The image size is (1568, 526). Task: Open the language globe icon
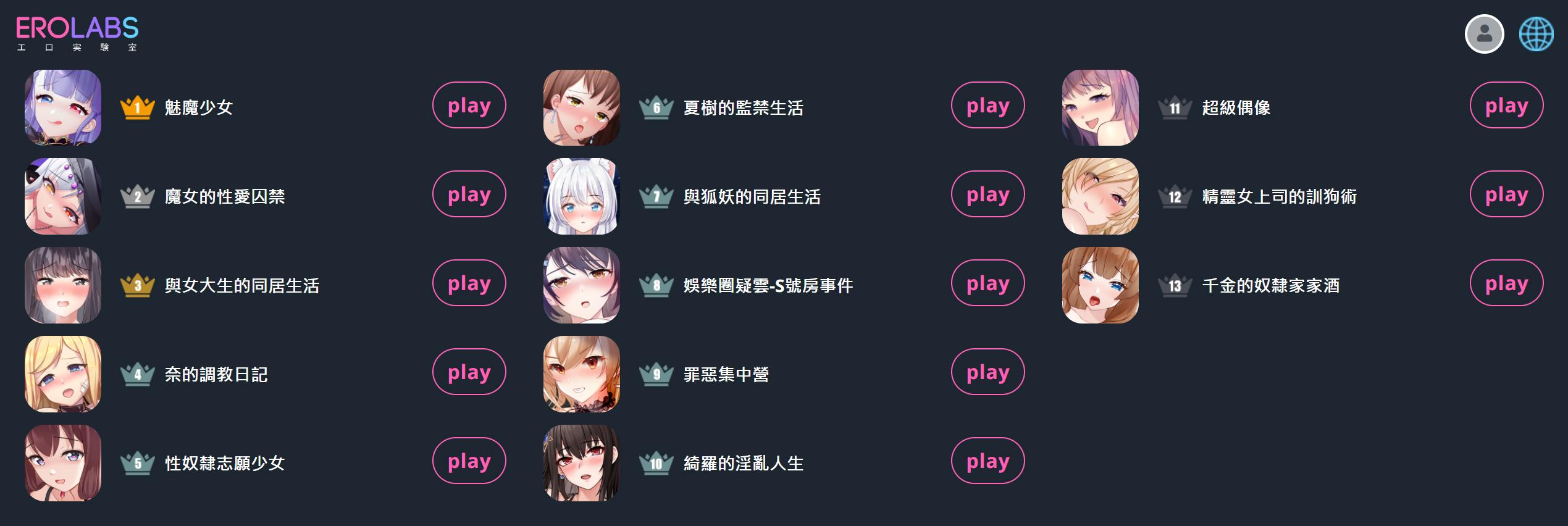(x=1536, y=34)
